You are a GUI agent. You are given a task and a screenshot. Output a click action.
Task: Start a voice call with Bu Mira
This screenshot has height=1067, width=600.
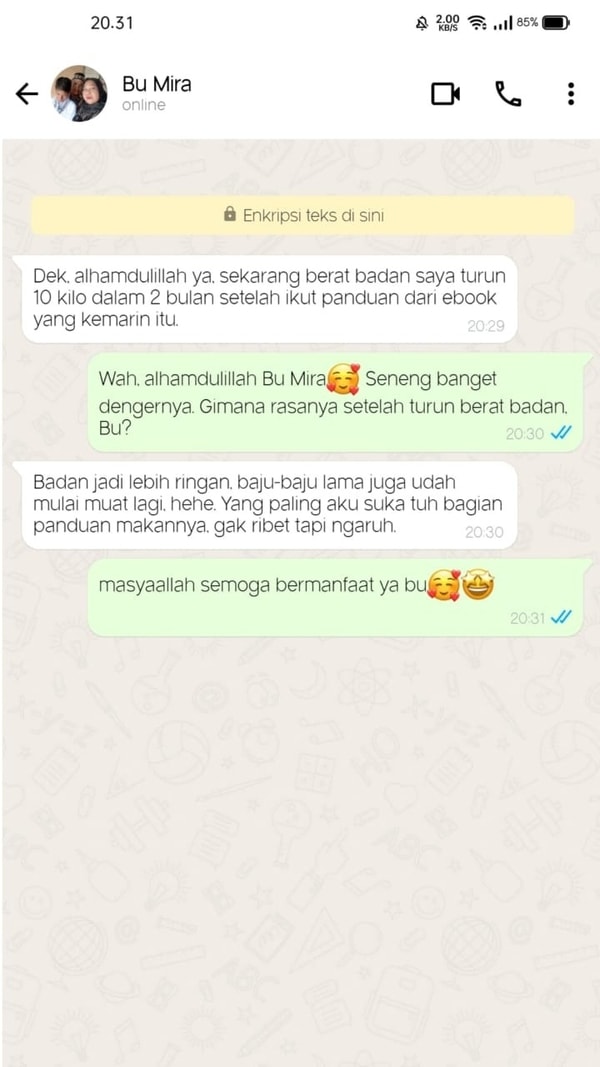tap(508, 94)
